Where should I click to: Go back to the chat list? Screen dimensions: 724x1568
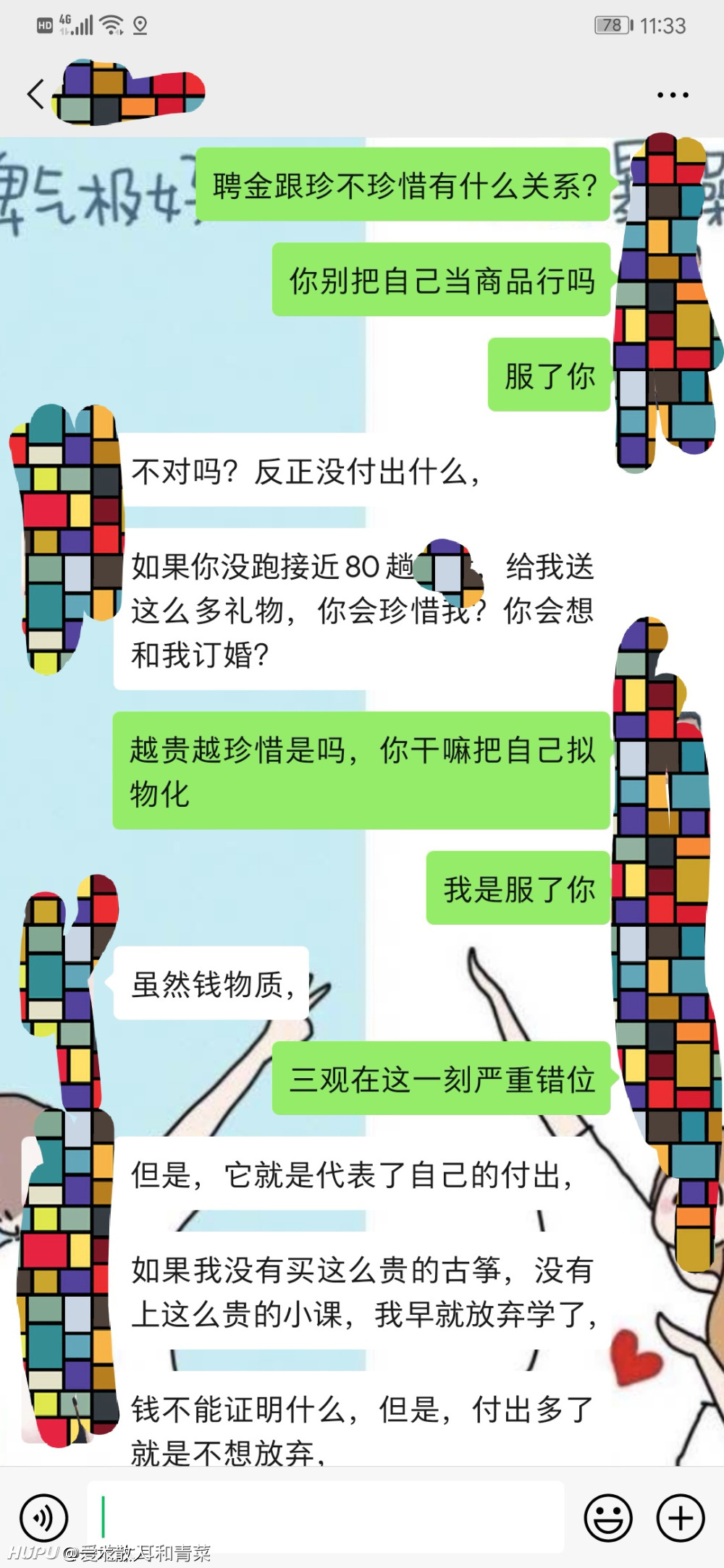(35, 94)
